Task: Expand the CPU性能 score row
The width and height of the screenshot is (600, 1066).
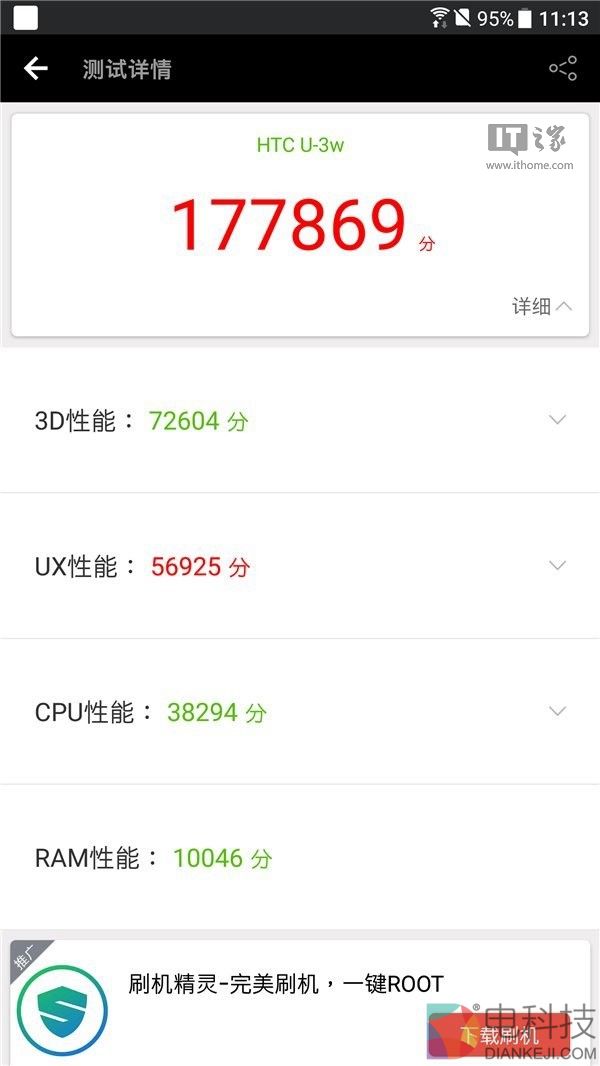Action: point(557,712)
